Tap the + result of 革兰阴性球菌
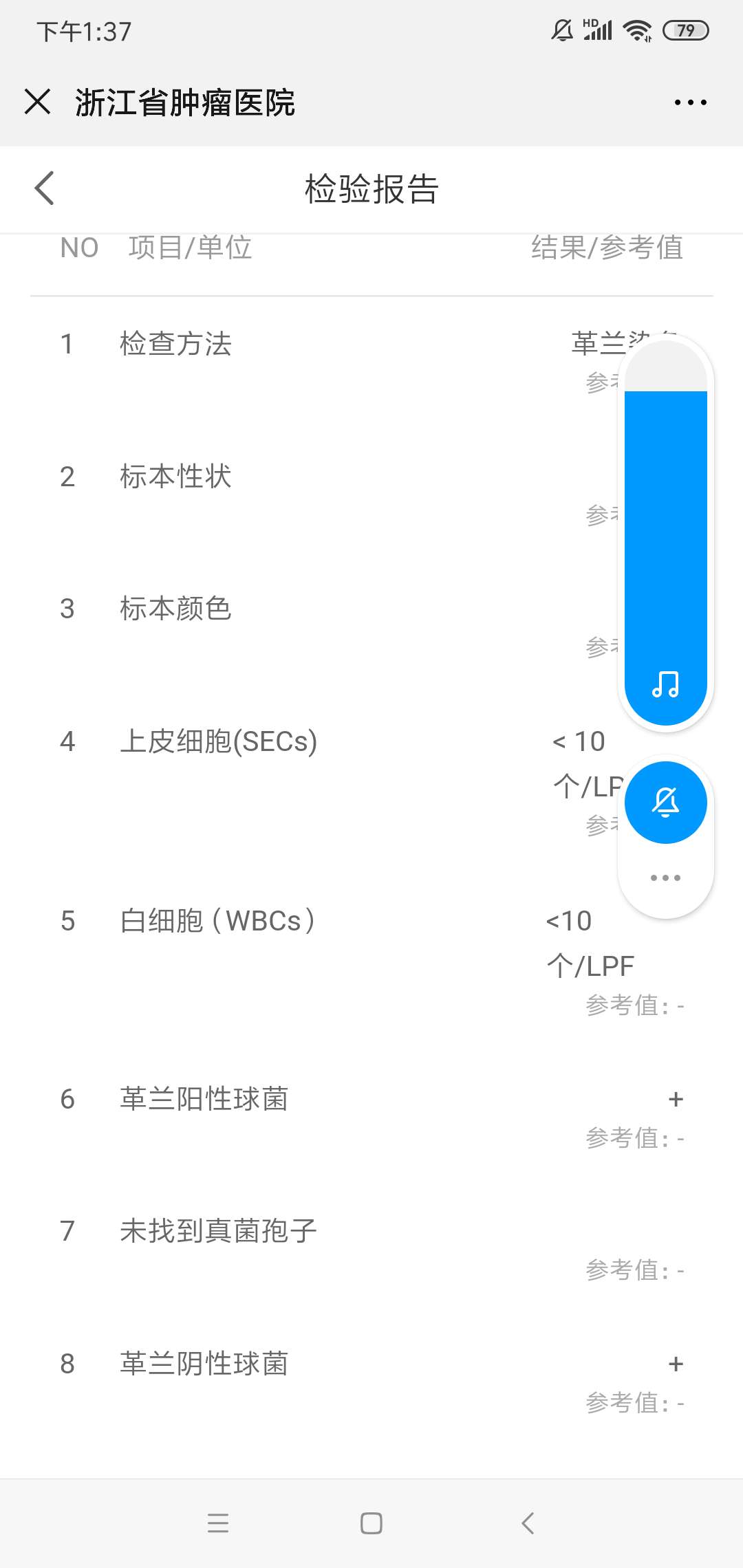This screenshot has height=1568, width=743. 675,1363
